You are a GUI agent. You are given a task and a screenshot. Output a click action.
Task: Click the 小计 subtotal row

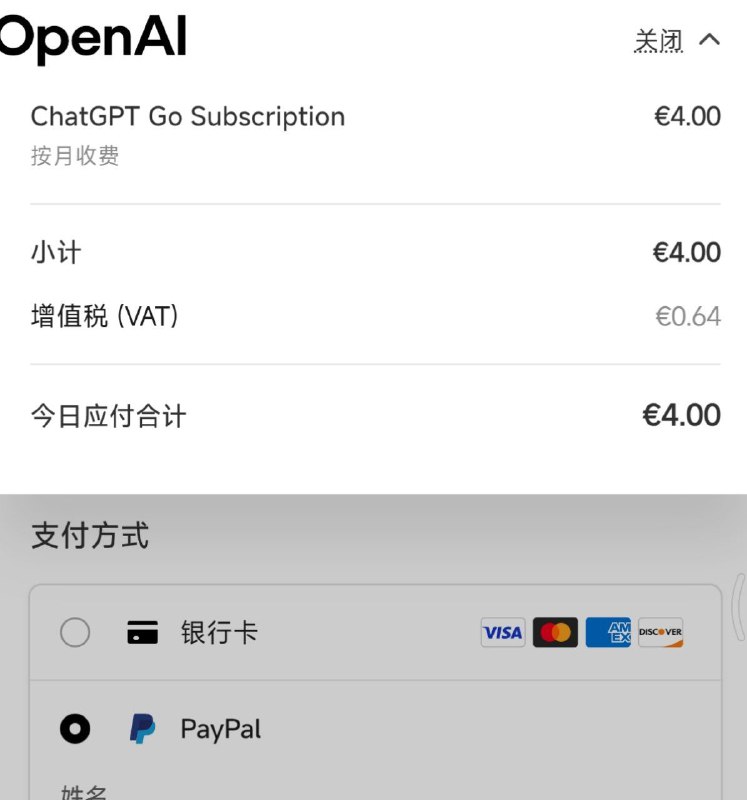pos(55,252)
